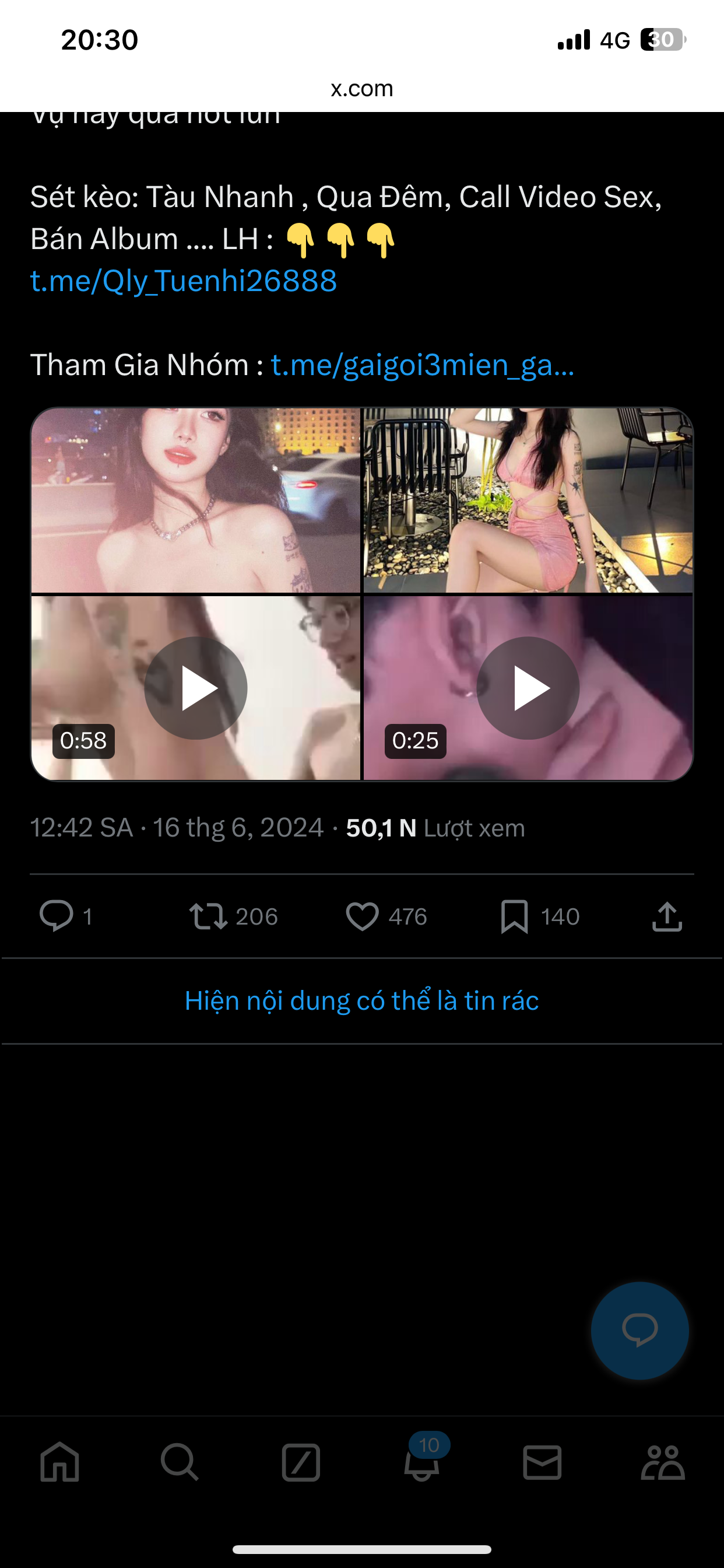The width and height of the screenshot is (724, 1568).
Task: Open the Grok slash tab
Action: 301,1461
